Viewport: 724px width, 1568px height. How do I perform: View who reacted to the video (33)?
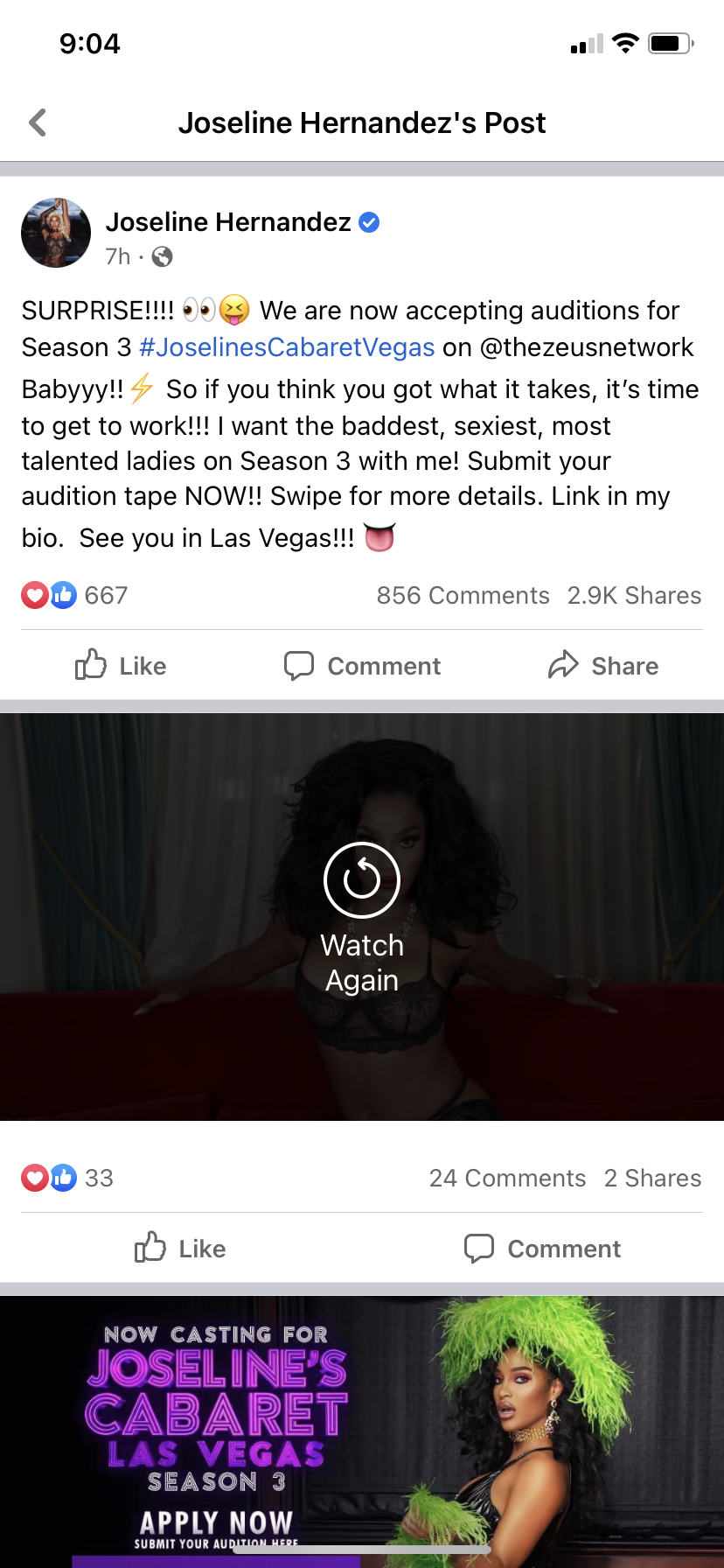(x=67, y=1179)
